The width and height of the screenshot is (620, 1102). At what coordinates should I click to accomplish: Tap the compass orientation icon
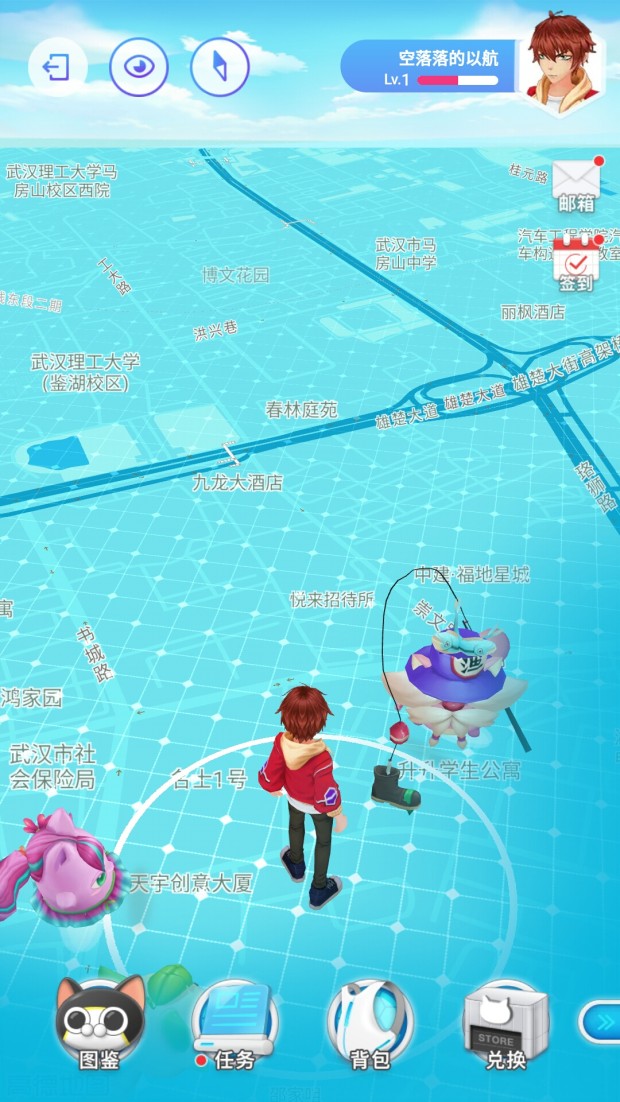click(x=219, y=67)
